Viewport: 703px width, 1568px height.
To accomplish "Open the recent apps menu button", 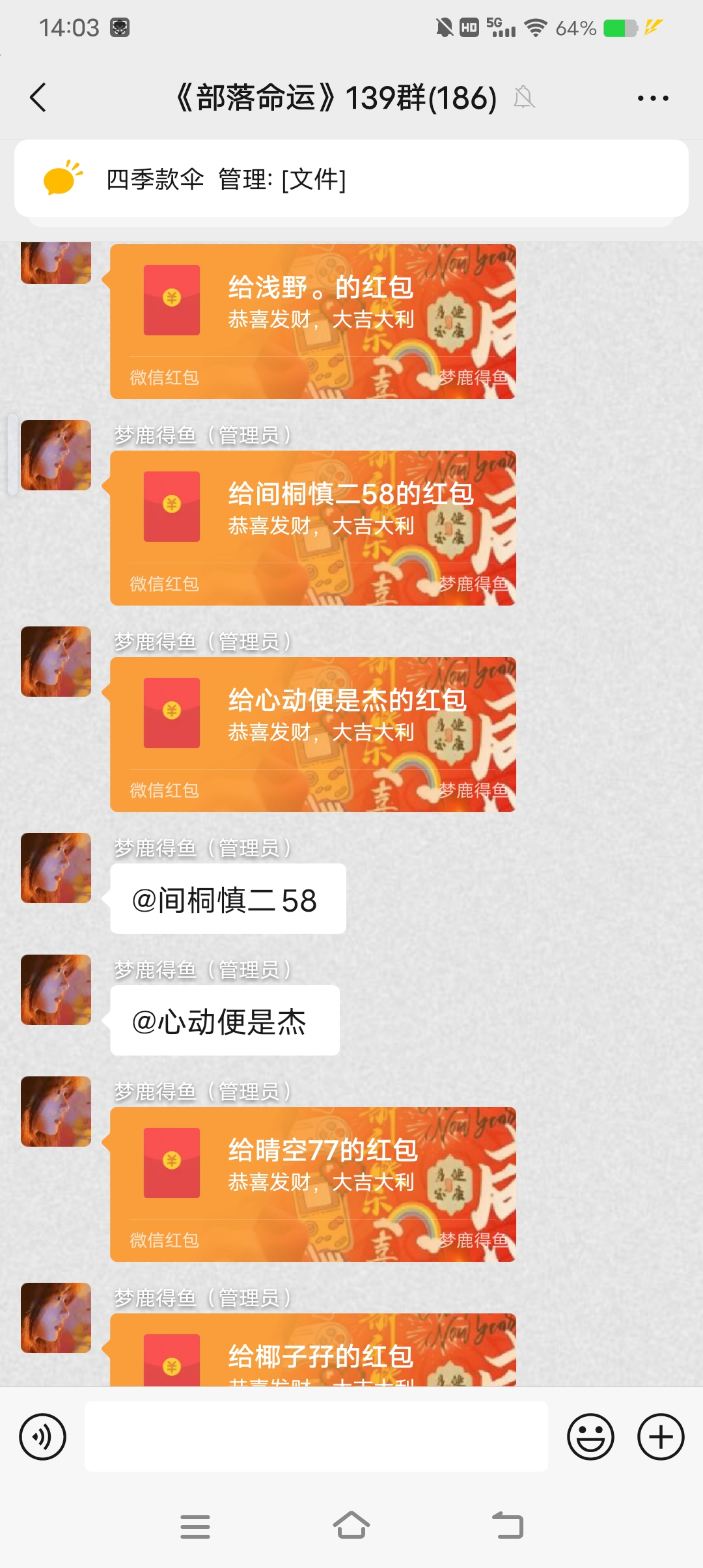I will click(195, 1526).
